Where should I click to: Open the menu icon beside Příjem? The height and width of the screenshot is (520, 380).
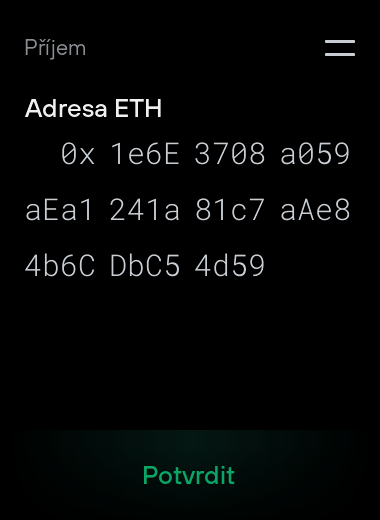(340, 48)
